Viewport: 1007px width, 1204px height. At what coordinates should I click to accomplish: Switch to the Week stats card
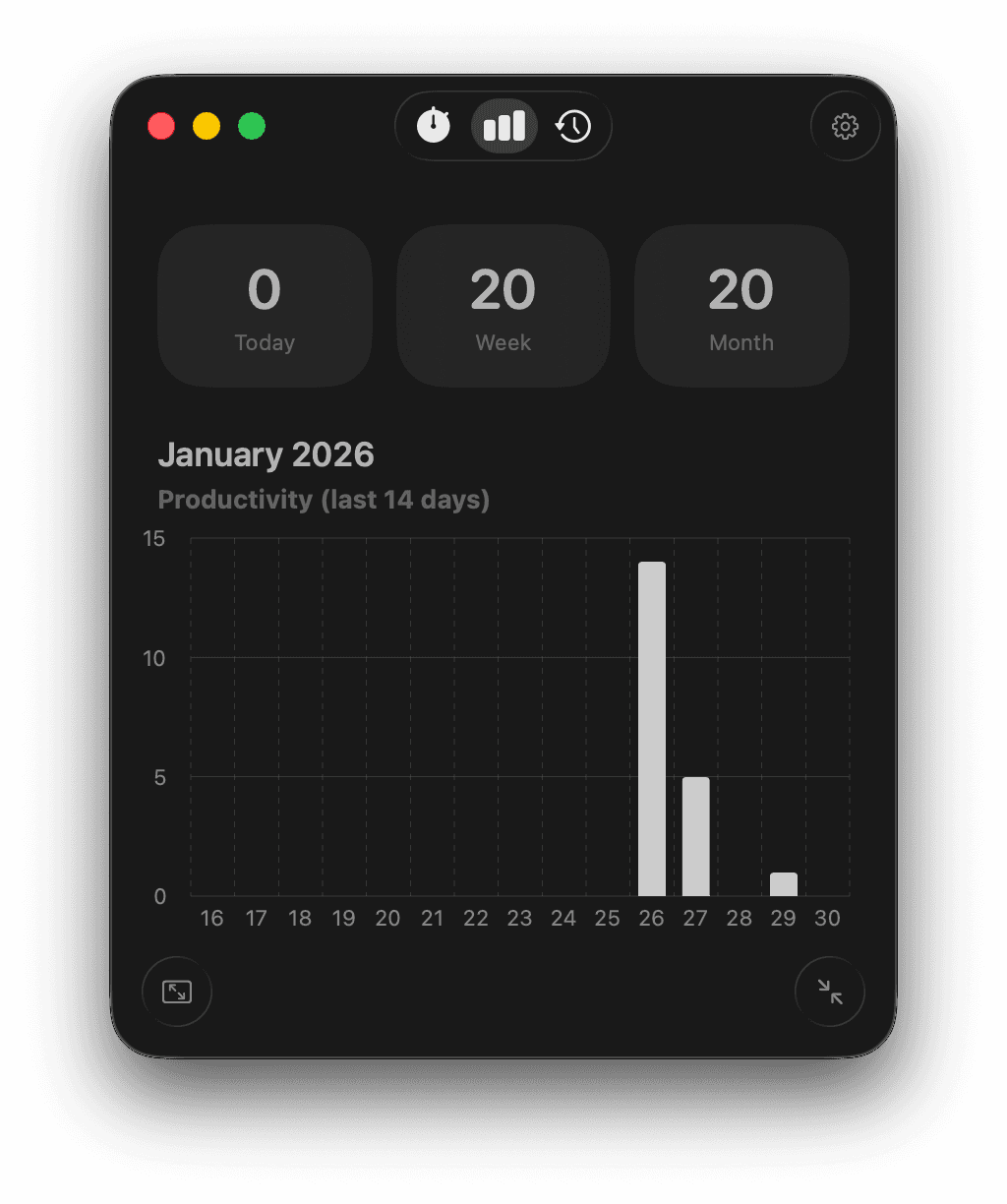[503, 305]
